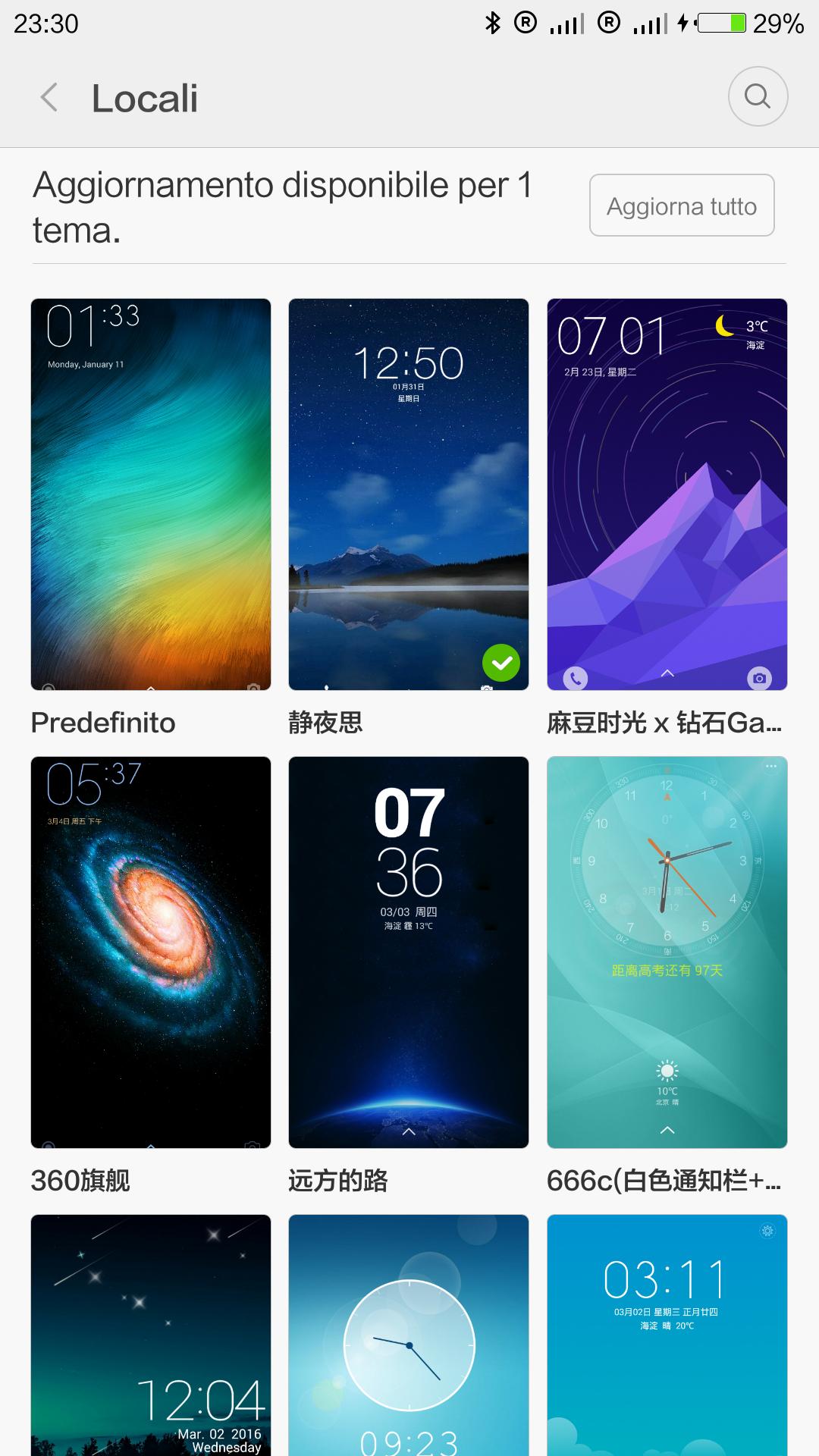The image size is (819, 1456).
Task: Open the shooting stars theme showing 12:04
Action: (x=151, y=1335)
